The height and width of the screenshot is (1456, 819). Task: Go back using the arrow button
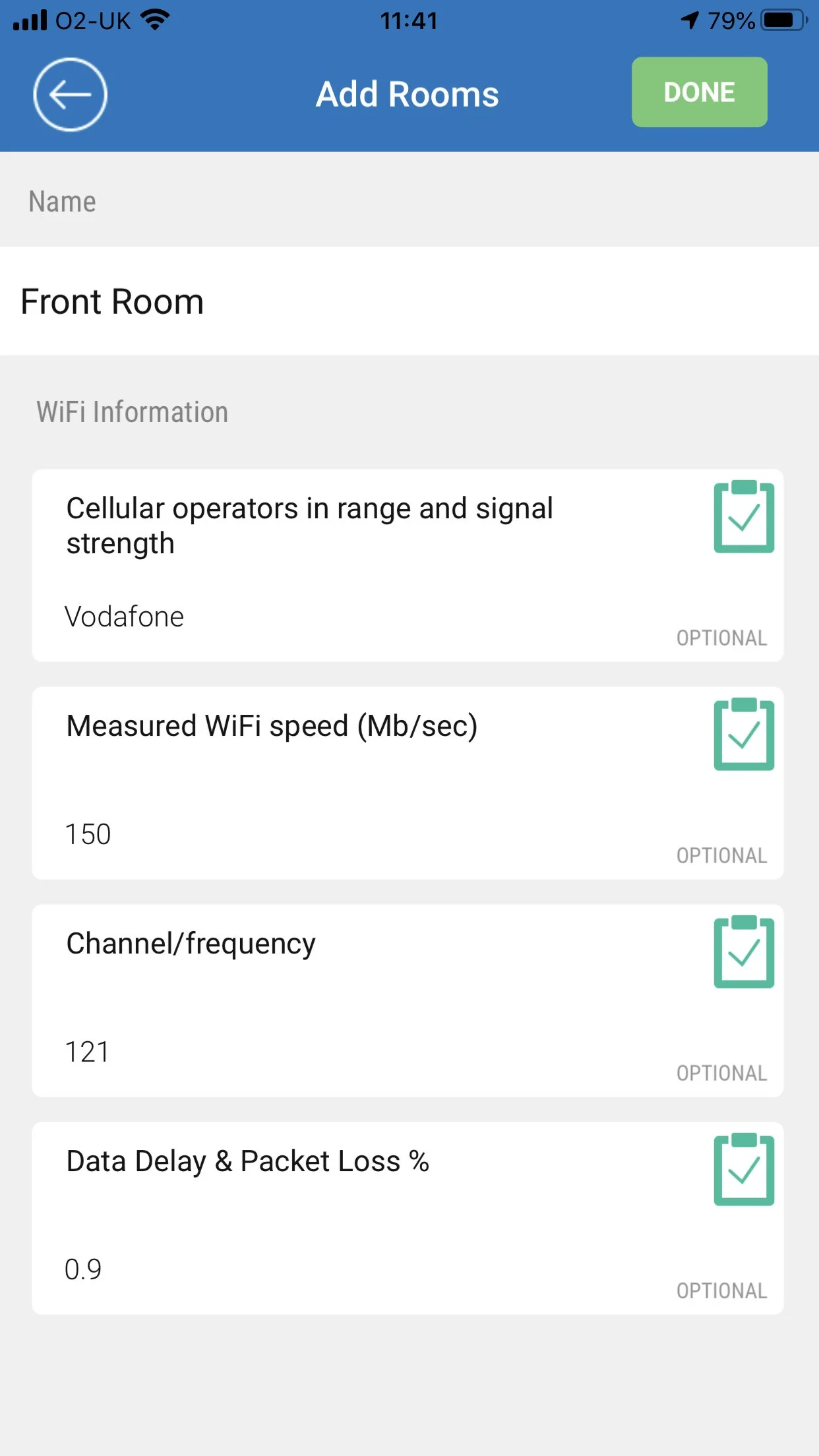70,94
